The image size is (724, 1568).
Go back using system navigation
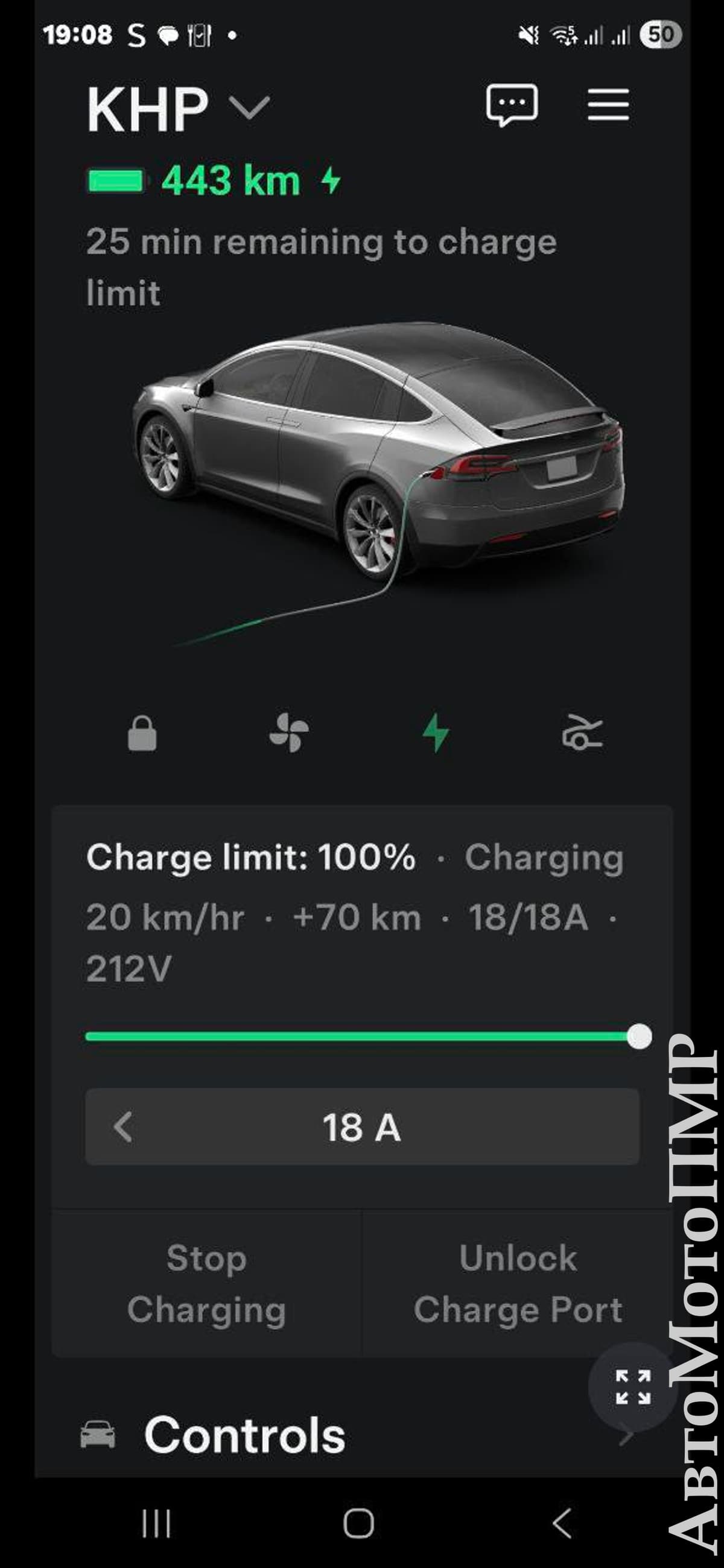pyautogui.click(x=562, y=1523)
